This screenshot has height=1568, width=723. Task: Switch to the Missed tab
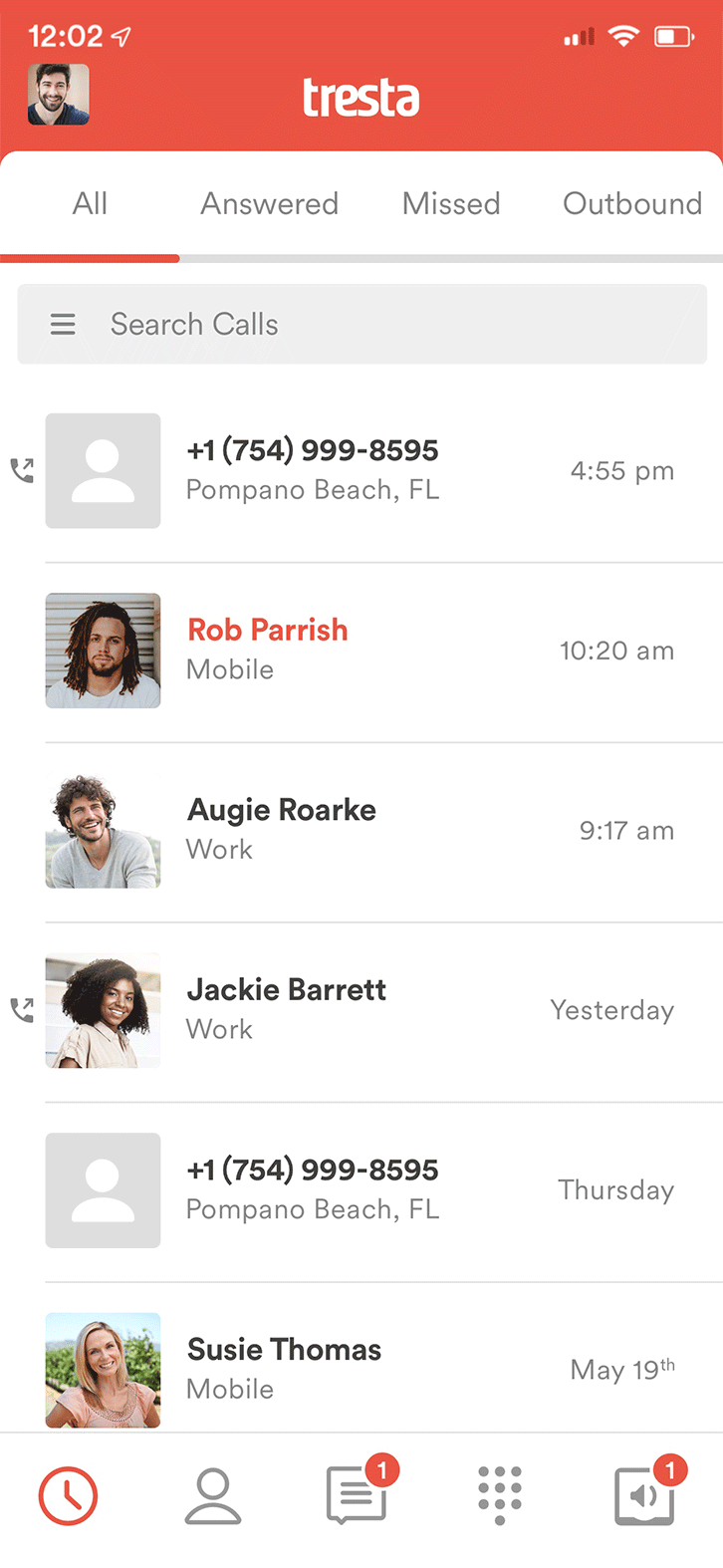tap(451, 204)
